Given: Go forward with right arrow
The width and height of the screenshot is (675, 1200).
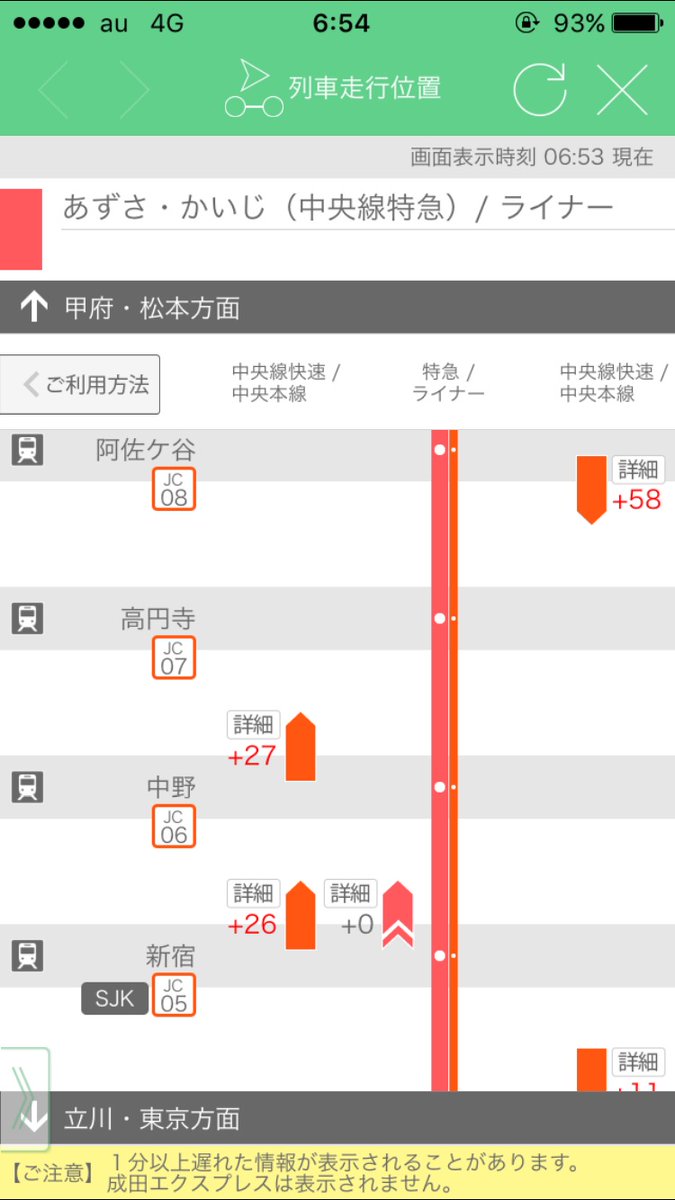Looking at the screenshot, I should [132, 89].
